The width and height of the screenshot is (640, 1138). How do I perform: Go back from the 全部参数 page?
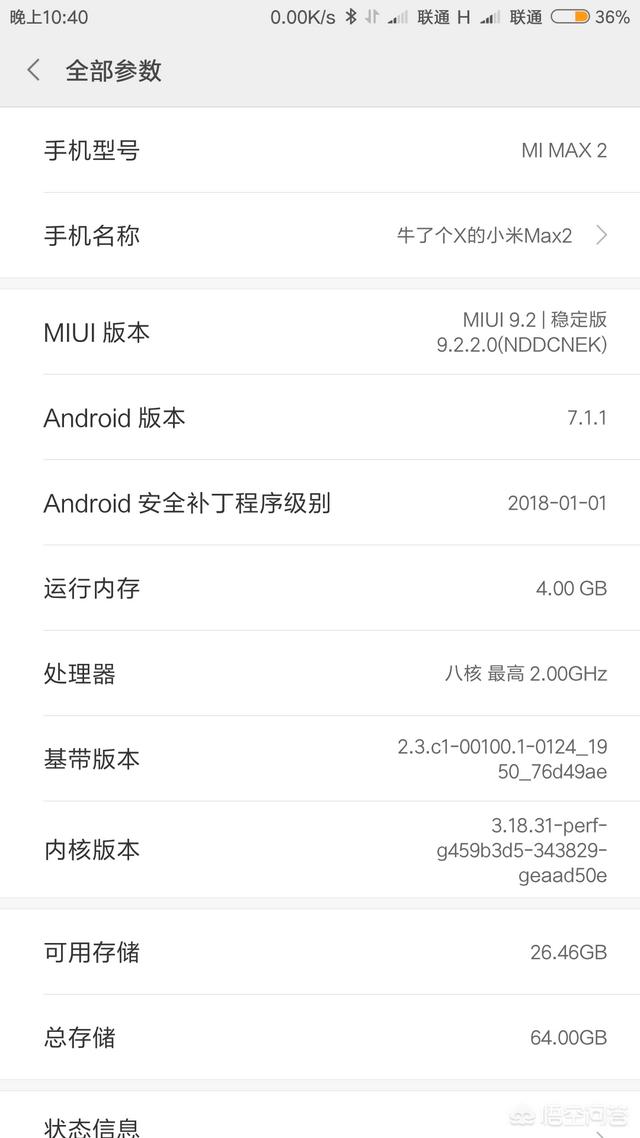[34, 70]
